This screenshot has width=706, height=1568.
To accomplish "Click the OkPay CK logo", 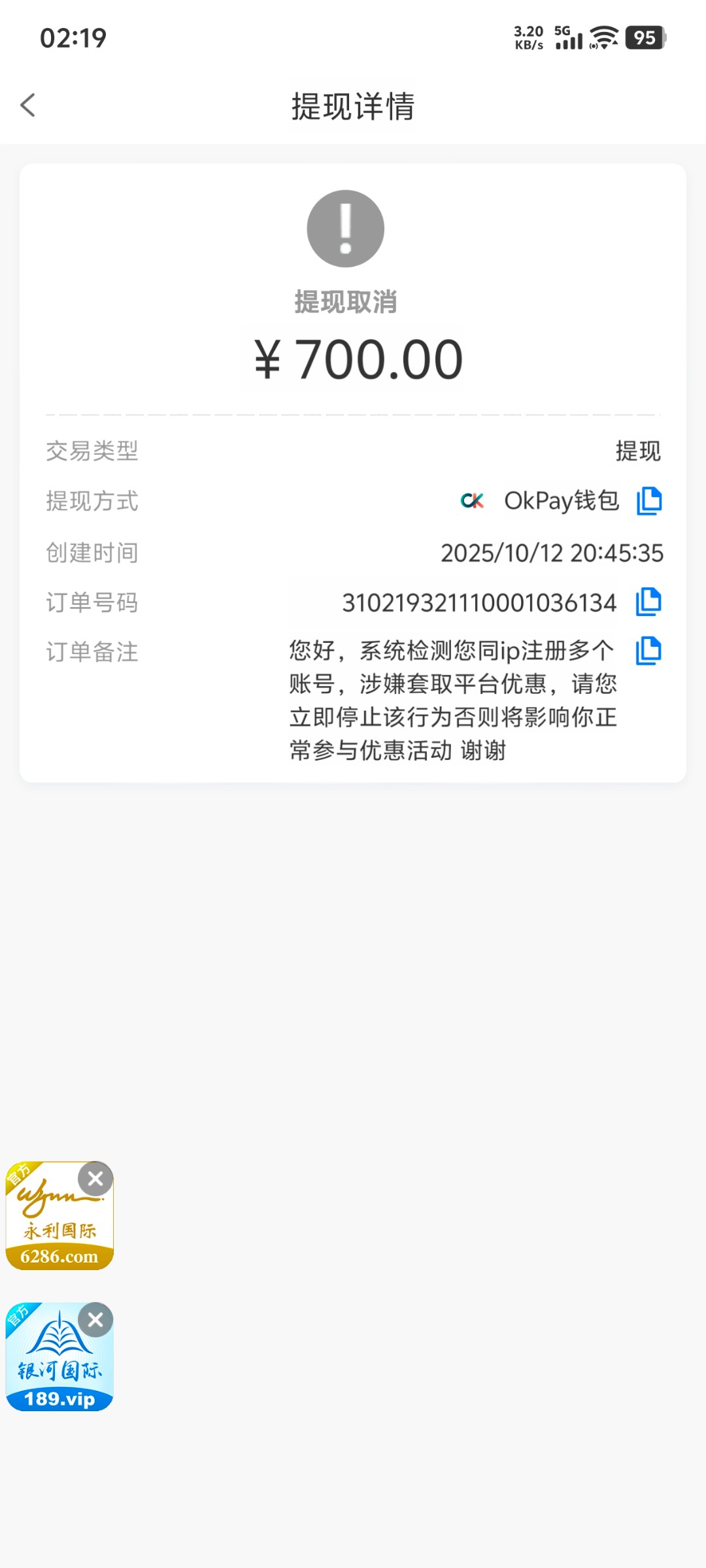I will coord(473,500).
